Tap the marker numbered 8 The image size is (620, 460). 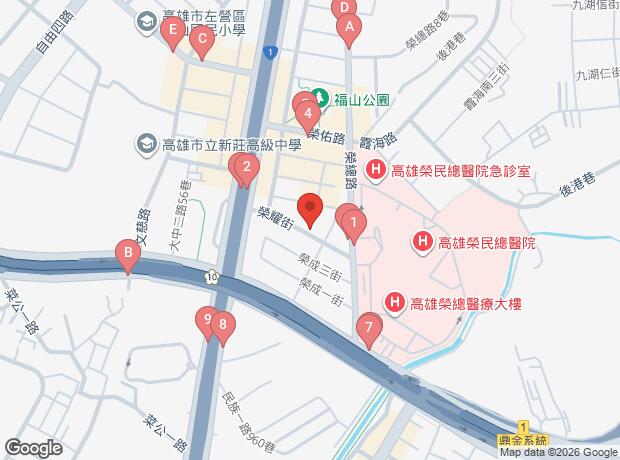pos(223,324)
